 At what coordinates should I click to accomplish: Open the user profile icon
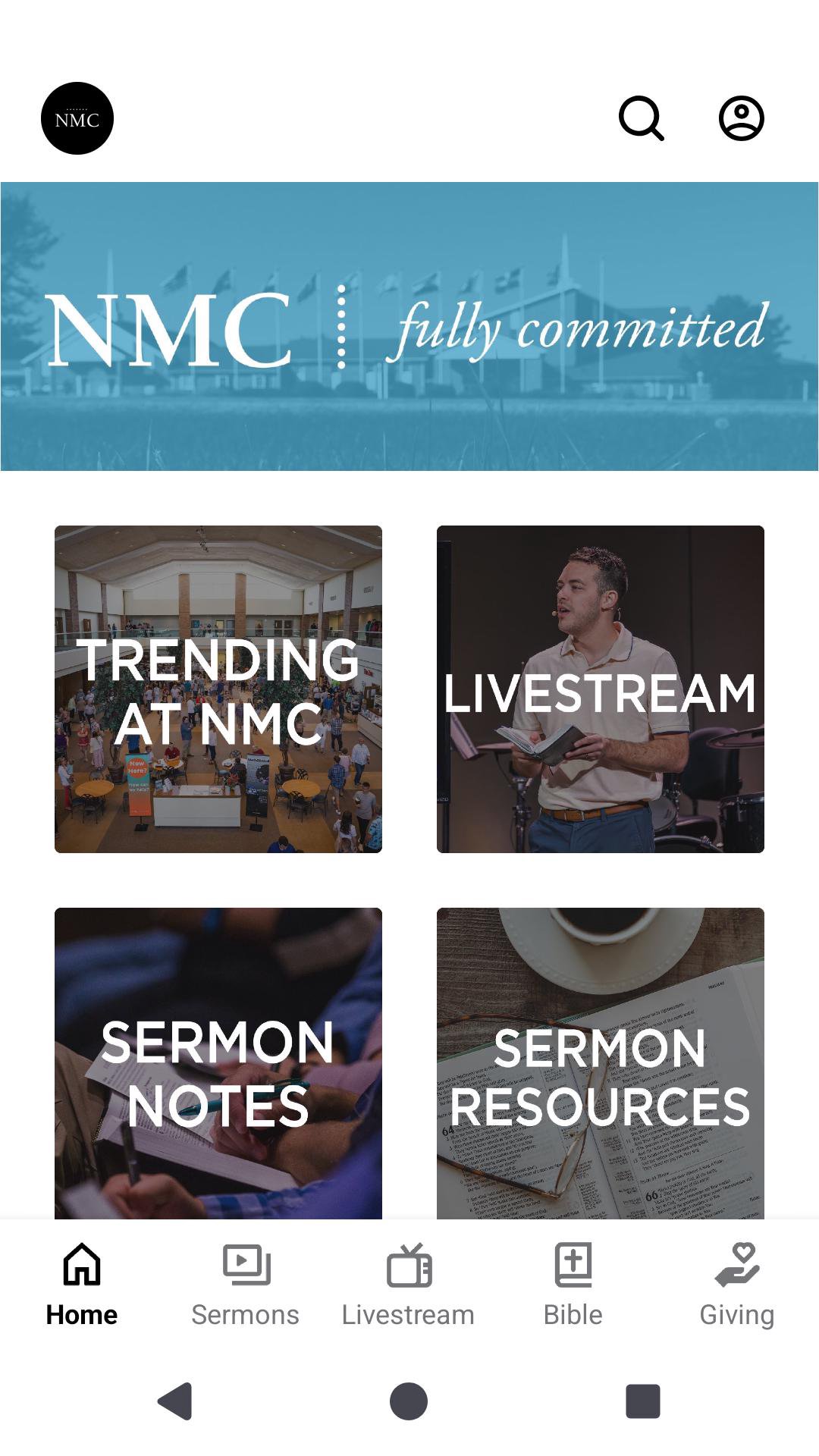(x=741, y=118)
